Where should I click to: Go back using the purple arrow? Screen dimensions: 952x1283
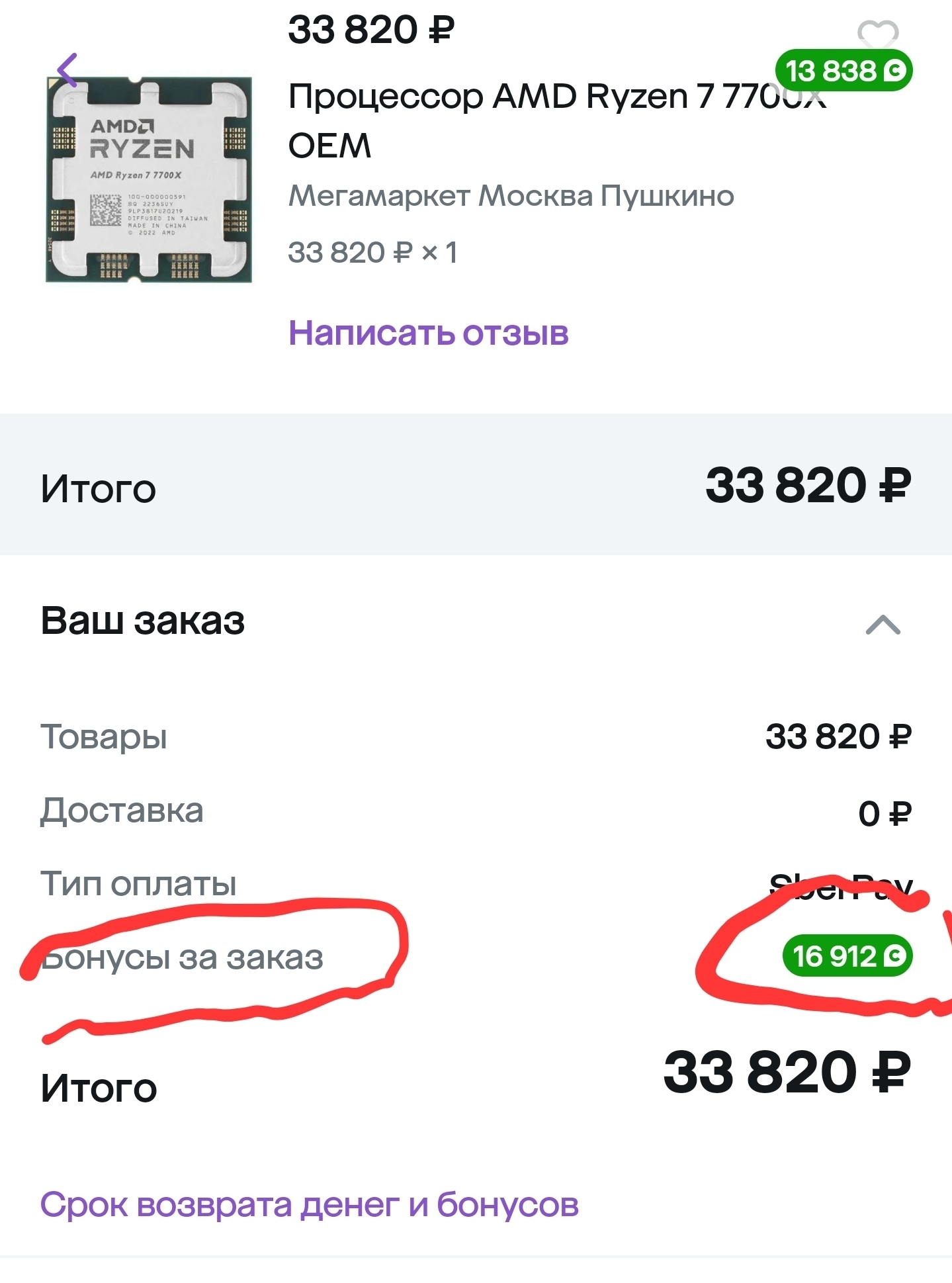[x=67, y=70]
